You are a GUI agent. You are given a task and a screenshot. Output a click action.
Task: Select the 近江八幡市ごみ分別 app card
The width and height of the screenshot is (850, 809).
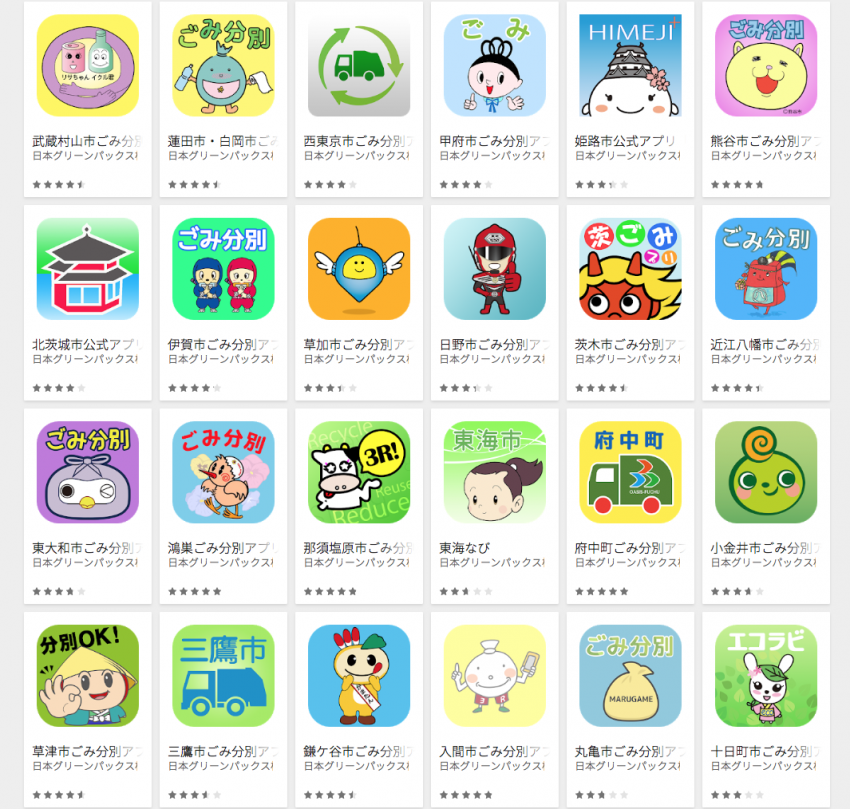click(x=766, y=303)
